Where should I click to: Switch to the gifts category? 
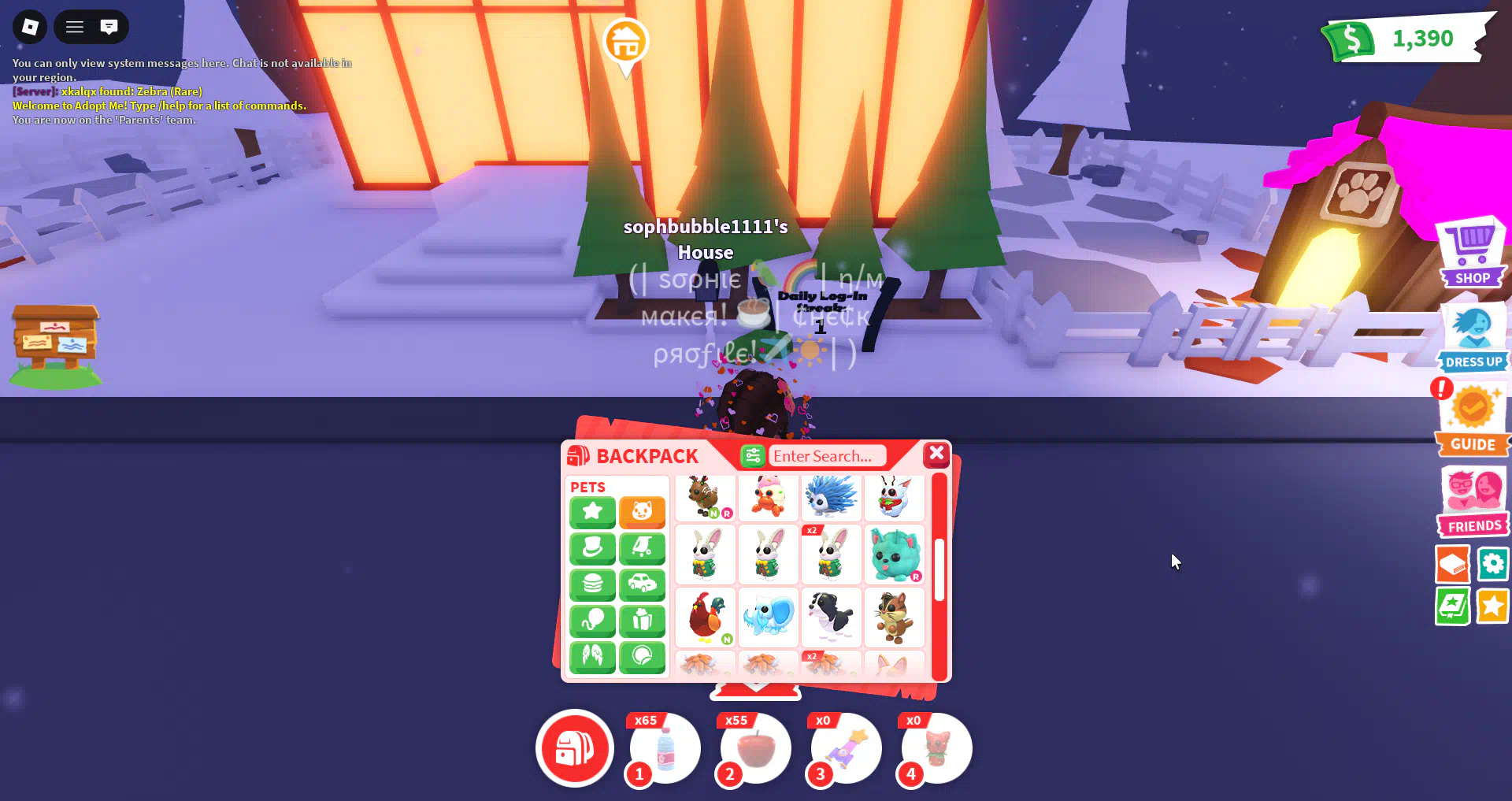coord(642,621)
